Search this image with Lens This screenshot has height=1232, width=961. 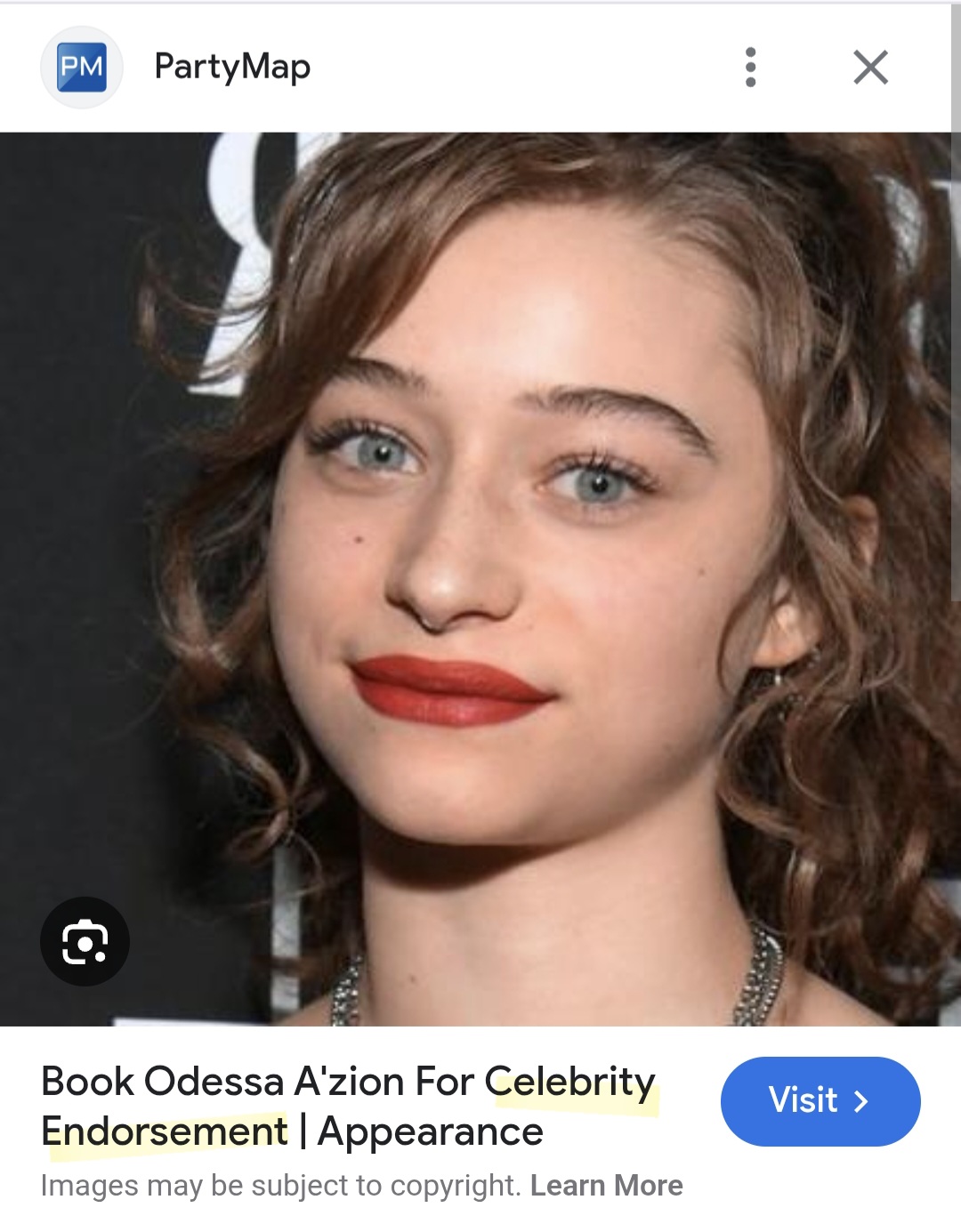[x=85, y=941]
